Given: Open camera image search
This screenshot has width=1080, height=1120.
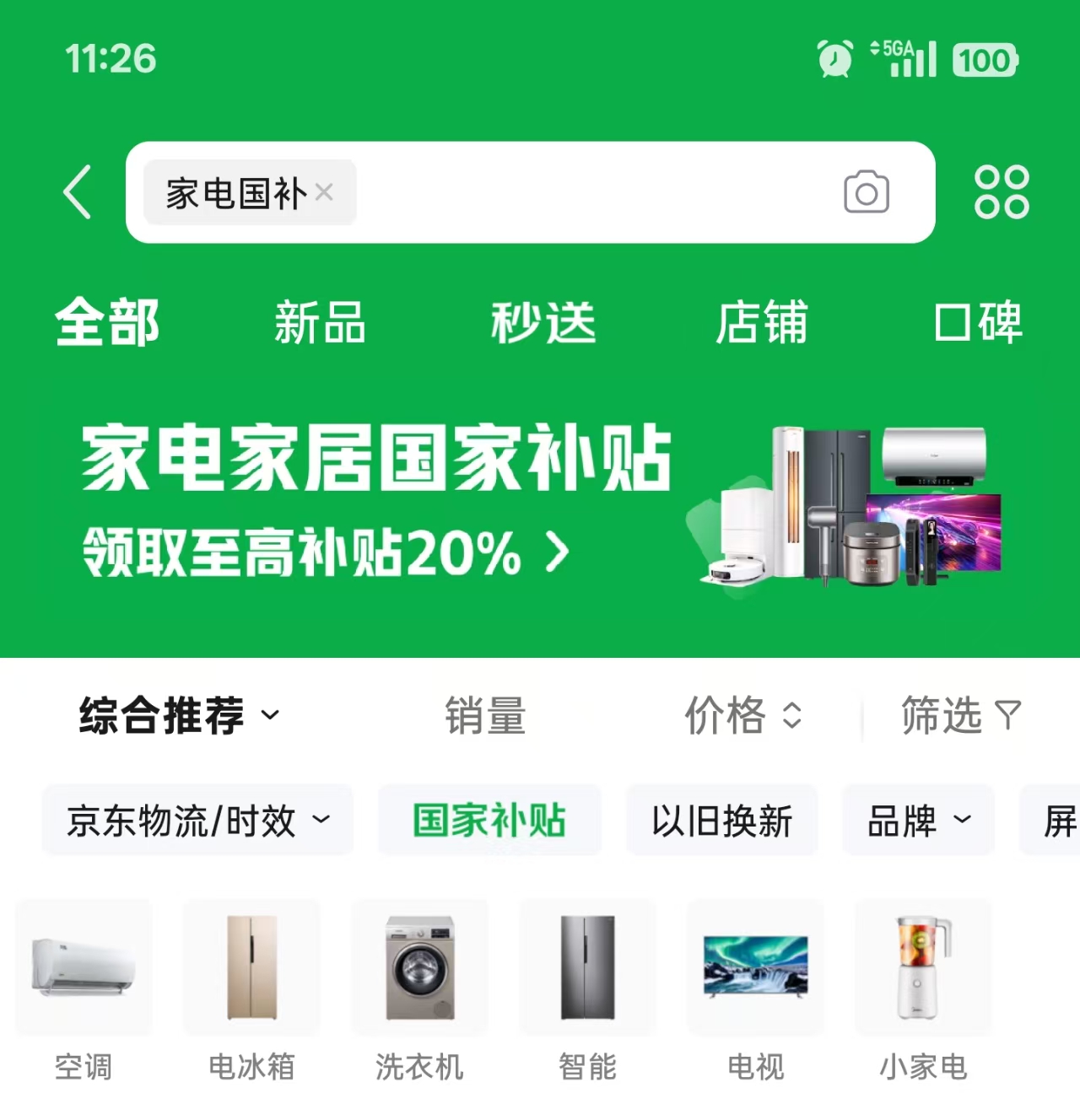Looking at the screenshot, I should (867, 193).
